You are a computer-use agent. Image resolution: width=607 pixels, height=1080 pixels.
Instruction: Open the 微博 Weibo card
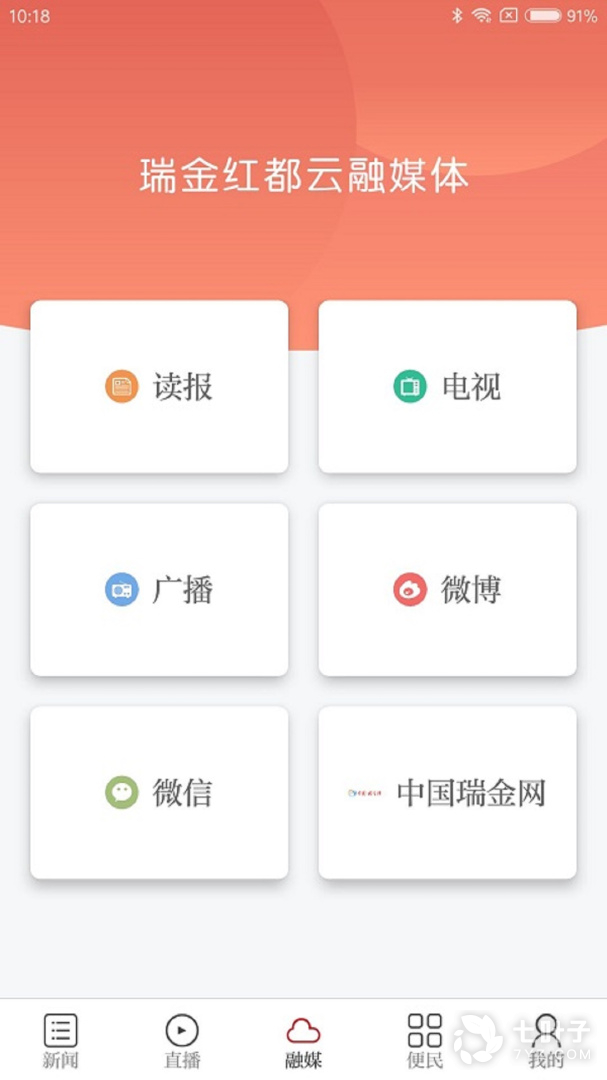click(447, 590)
